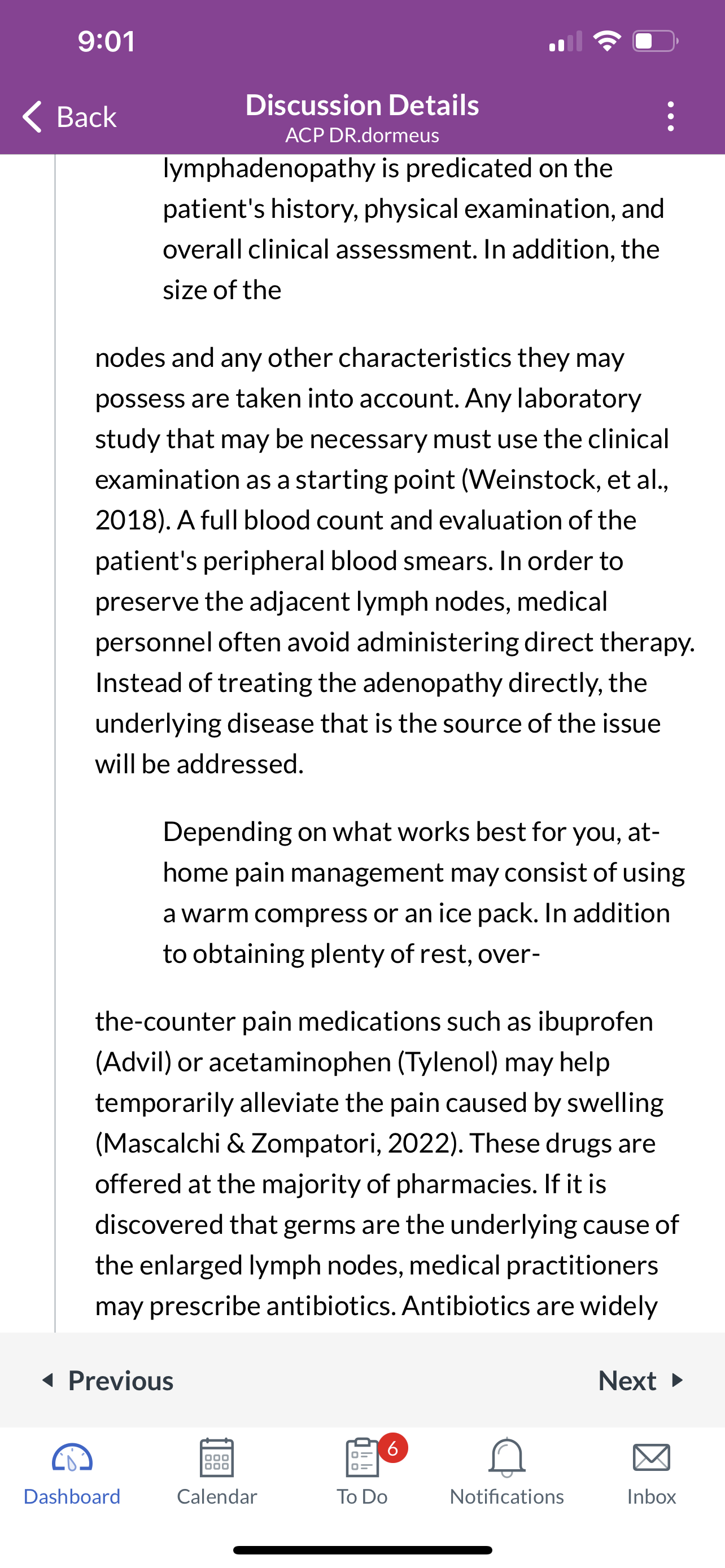725x1568 pixels.
Task: Open the three-dot overflow menu
Action: (670, 116)
